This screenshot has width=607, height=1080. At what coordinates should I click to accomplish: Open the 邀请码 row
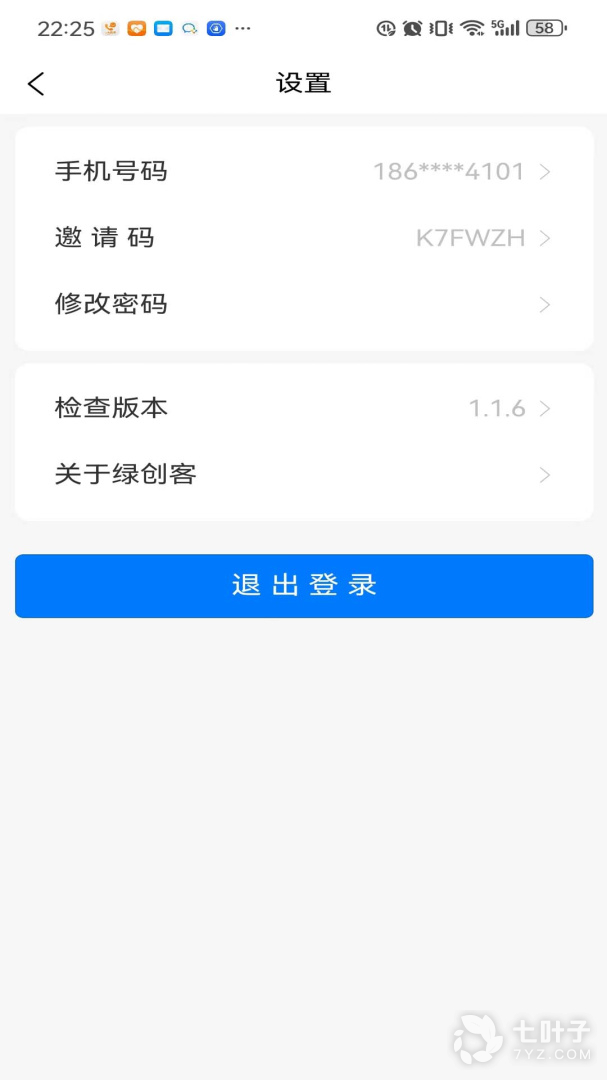[x=304, y=238]
